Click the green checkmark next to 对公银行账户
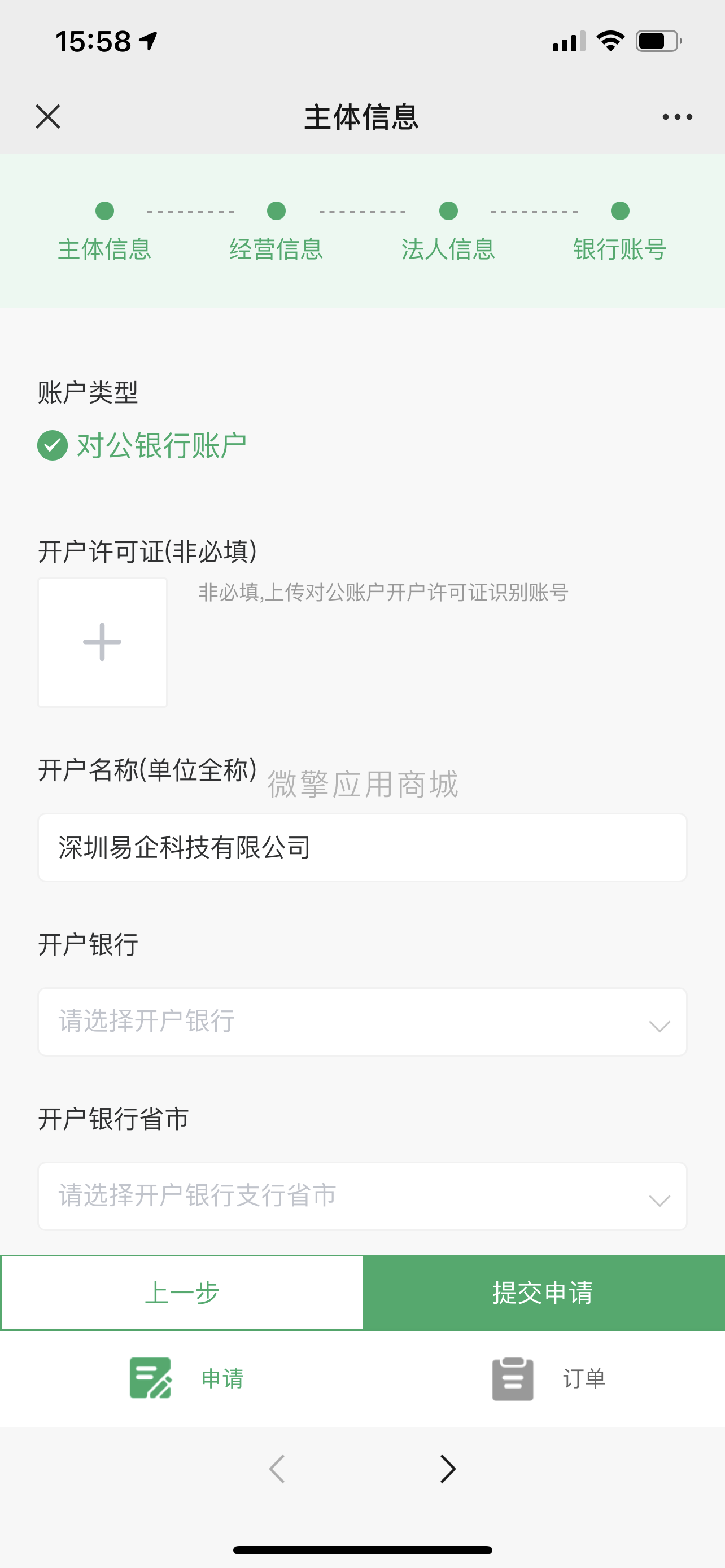Viewport: 725px width, 1568px height. point(53,445)
